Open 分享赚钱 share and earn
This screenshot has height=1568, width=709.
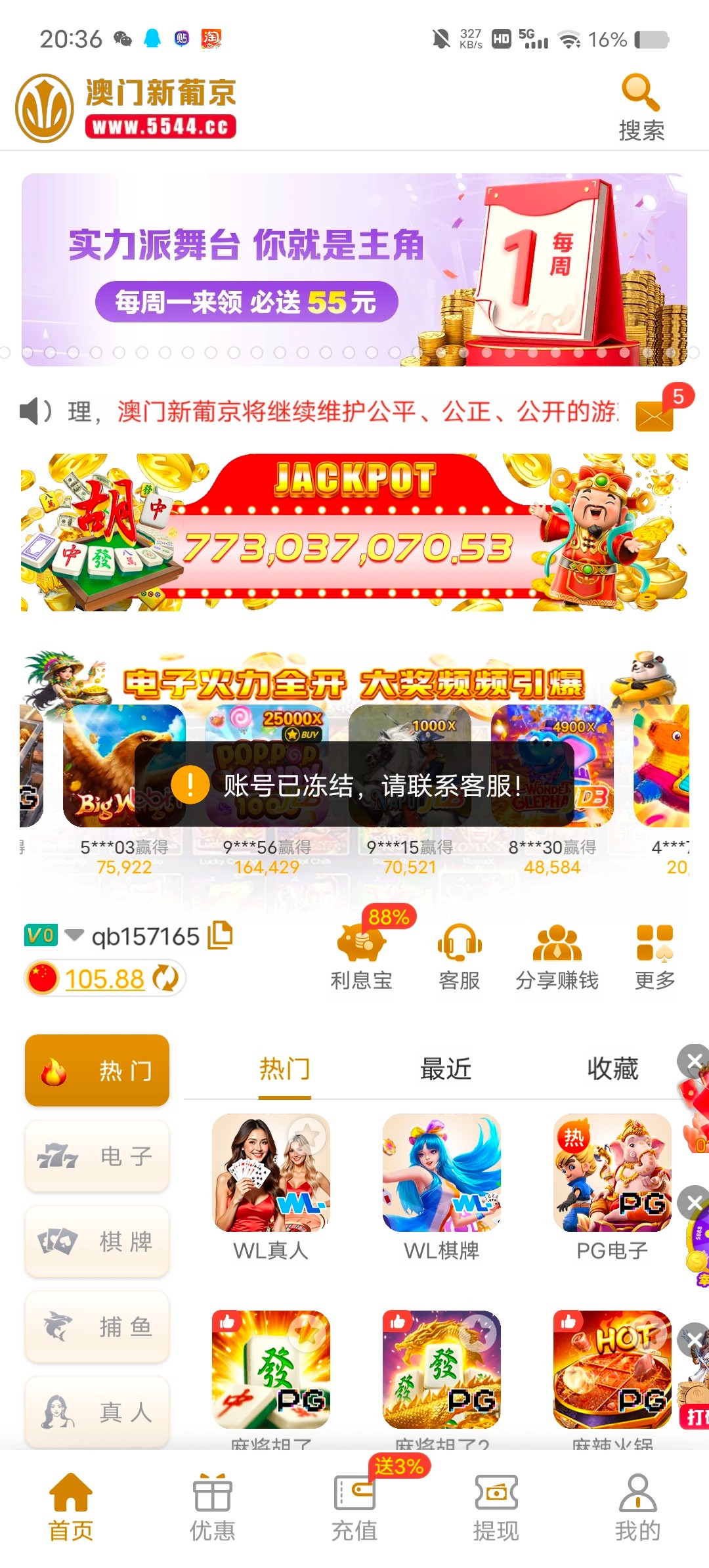tap(557, 957)
